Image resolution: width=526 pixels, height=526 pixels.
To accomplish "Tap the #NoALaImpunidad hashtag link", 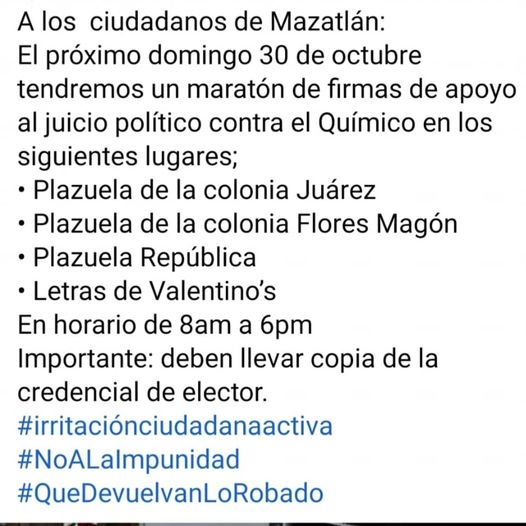I will [129, 460].
